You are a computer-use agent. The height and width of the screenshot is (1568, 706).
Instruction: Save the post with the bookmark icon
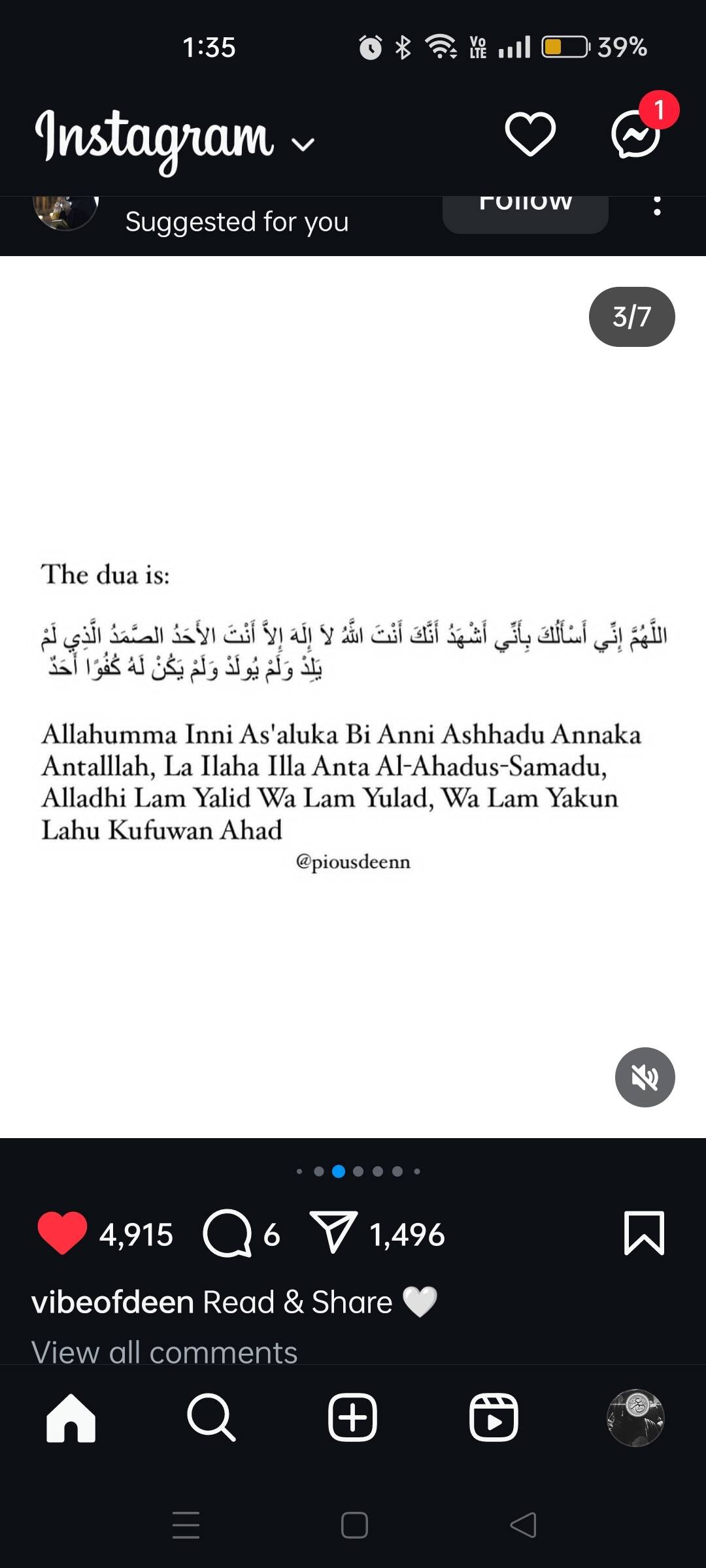(x=644, y=1233)
